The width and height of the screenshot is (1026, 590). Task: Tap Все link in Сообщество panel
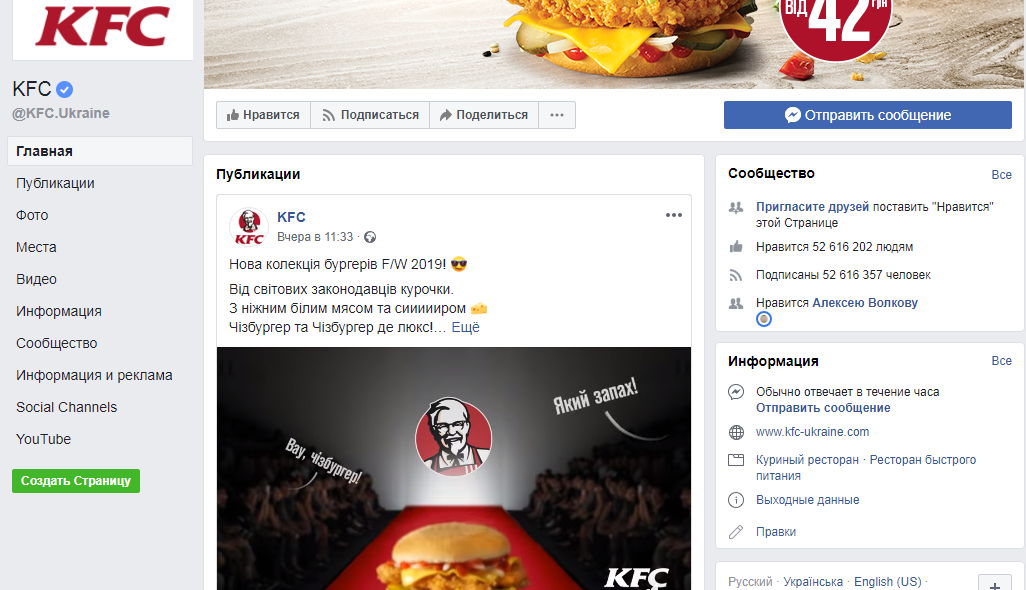point(1001,174)
